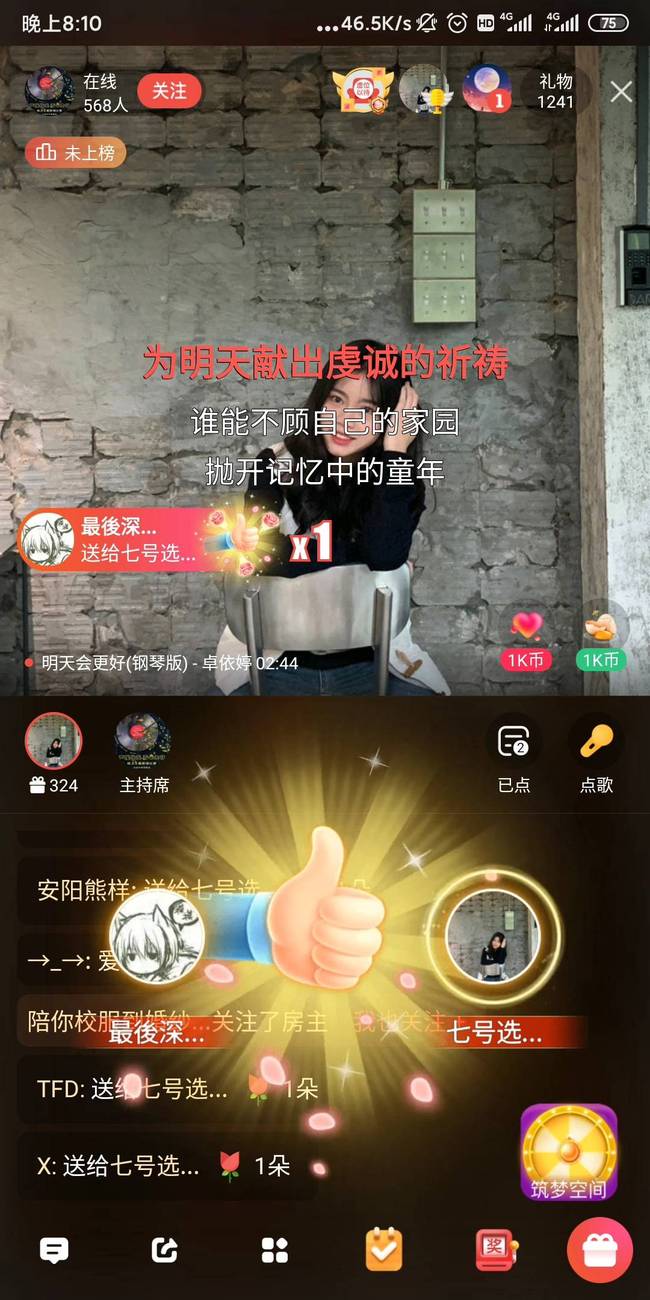Send the 1K币 heart gift
650x1300 pixels.
[525, 638]
